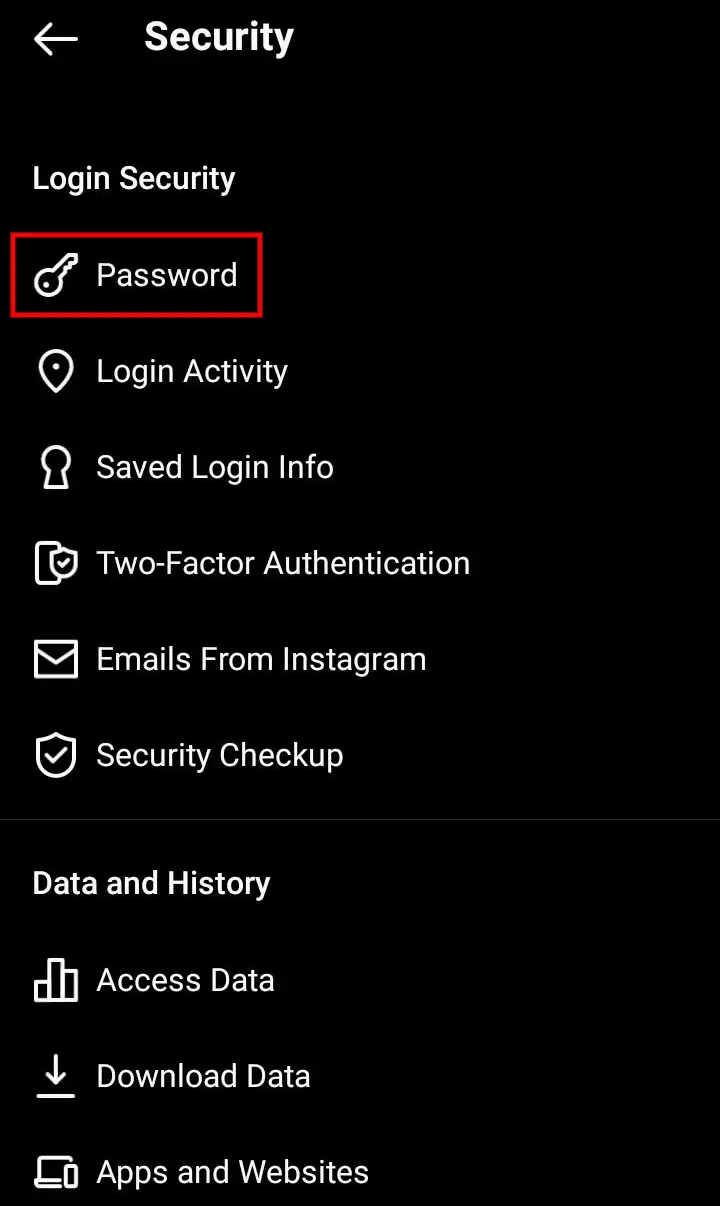The image size is (720, 1206).
Task: Open Two-Factor Authentication settings
Action: coord(360,563)
